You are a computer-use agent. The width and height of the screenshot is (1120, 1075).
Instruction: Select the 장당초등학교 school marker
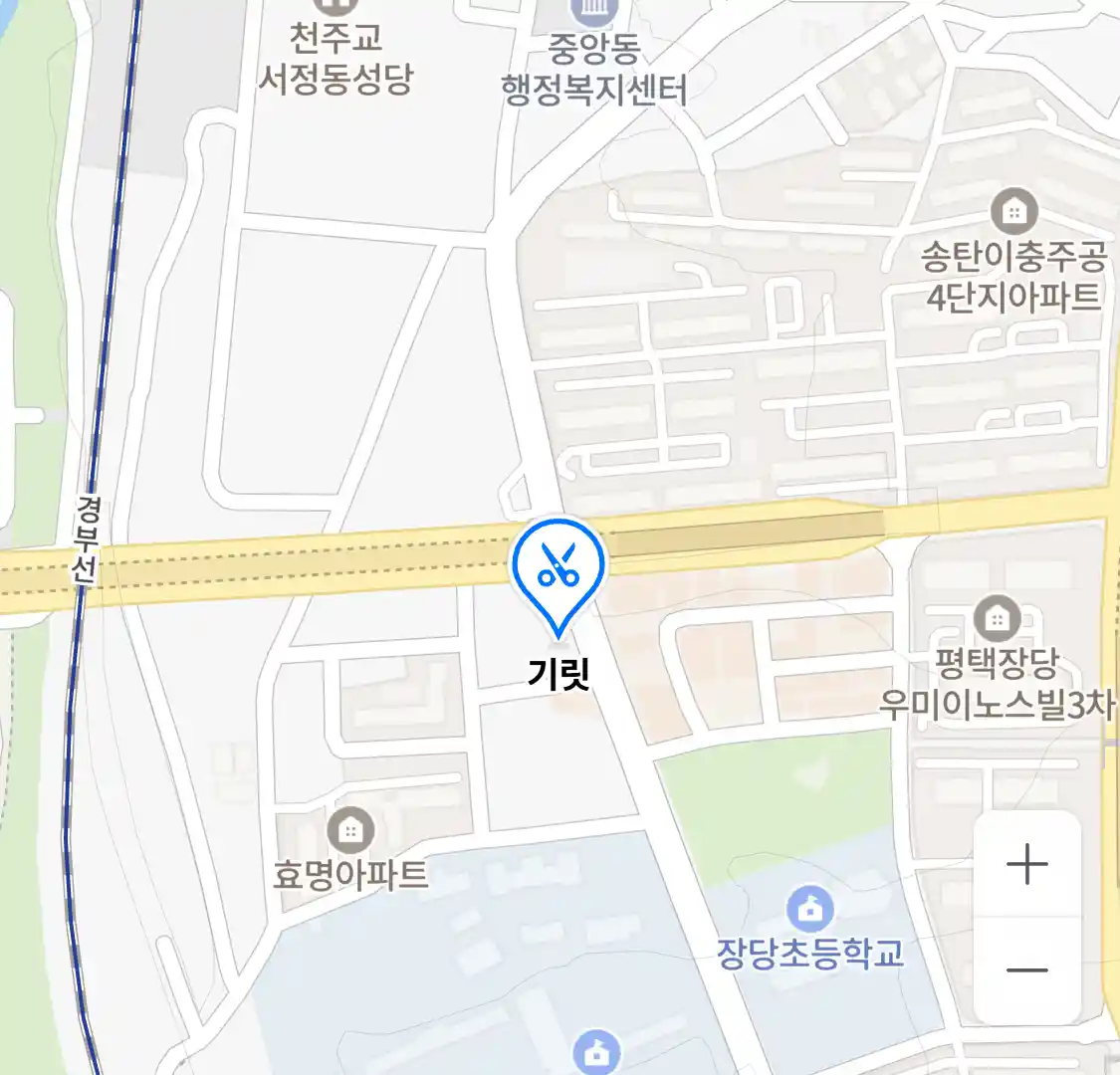pyautogui.click(x=810, y=908)
